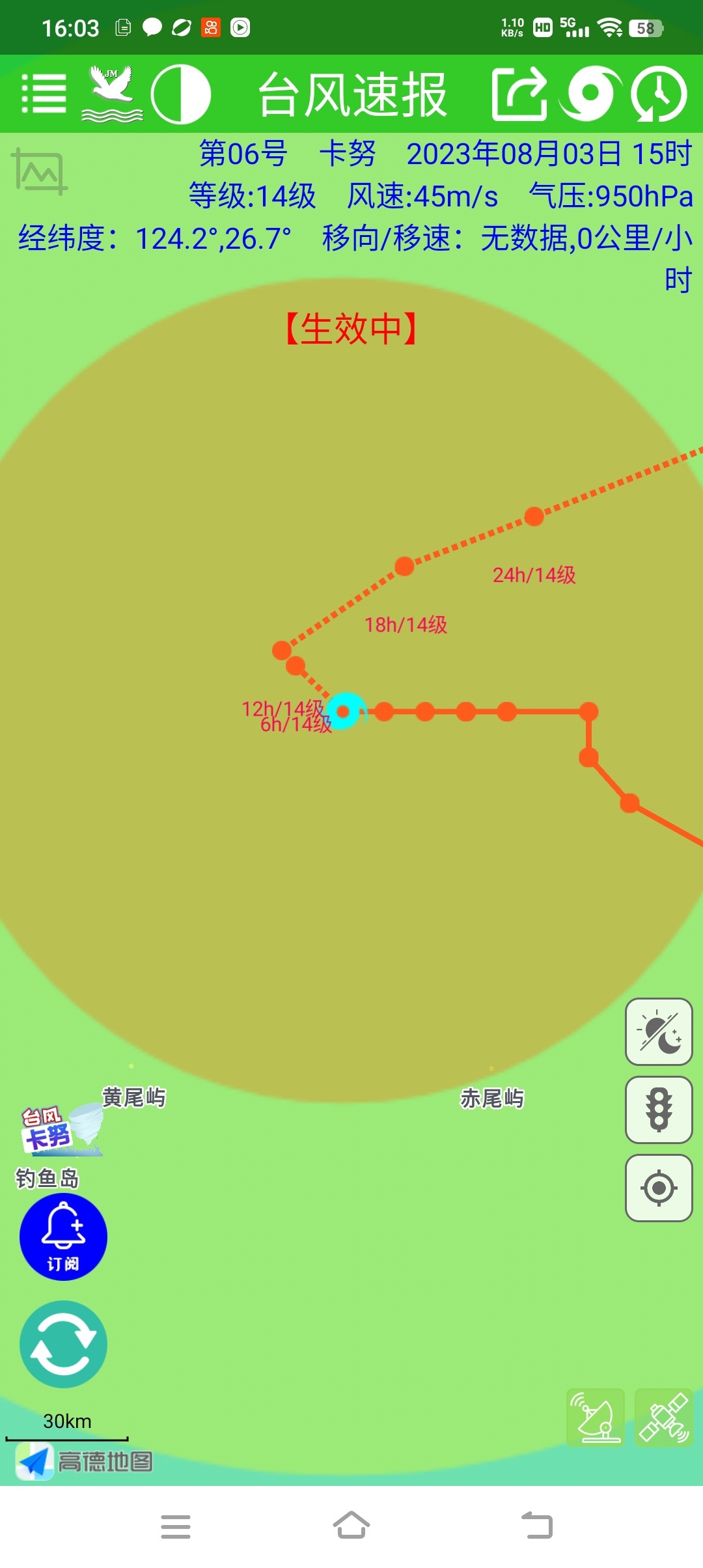Open the typhoon swirl icon

590,94
